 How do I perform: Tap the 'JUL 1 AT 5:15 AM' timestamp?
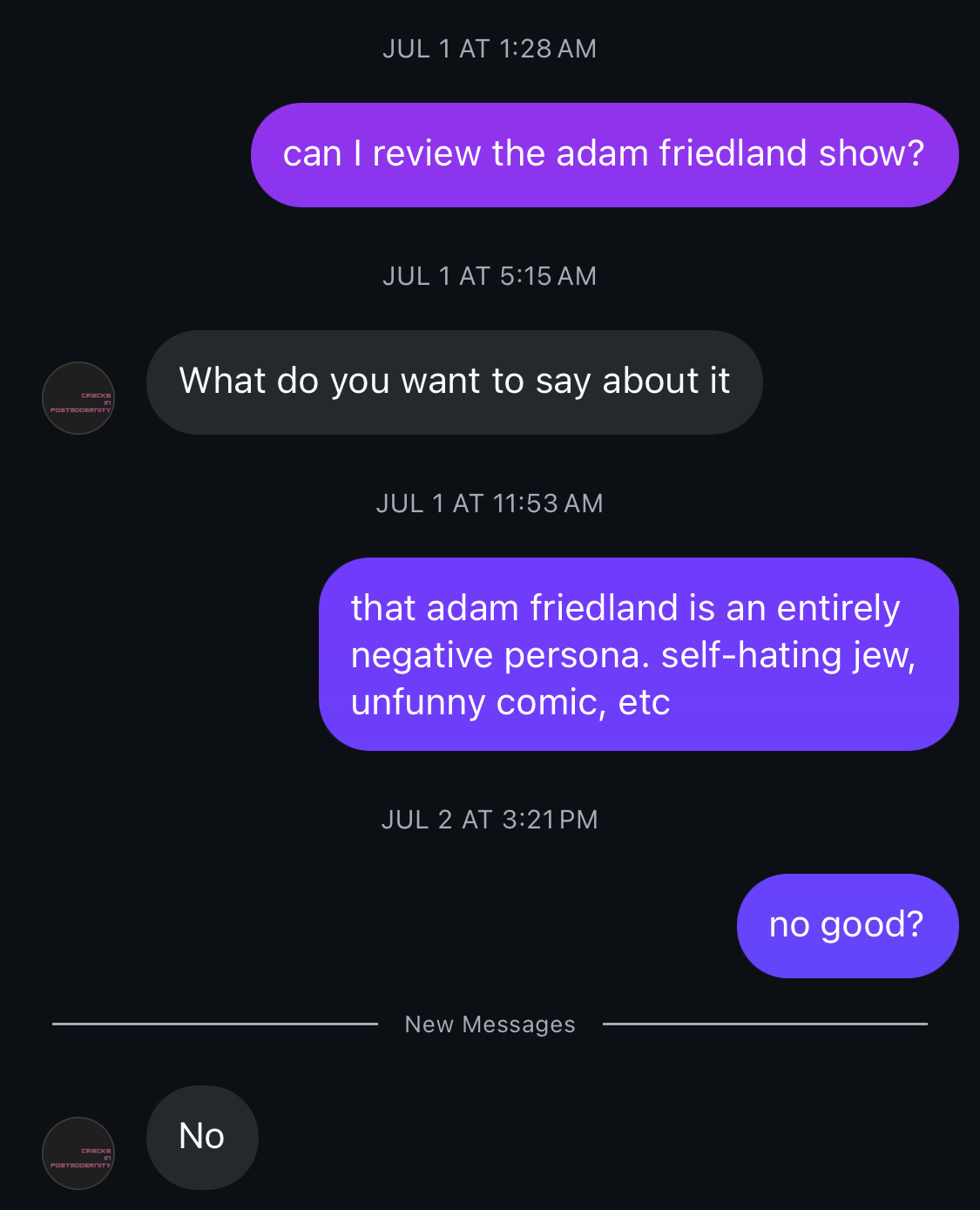(x=490, y=276)
